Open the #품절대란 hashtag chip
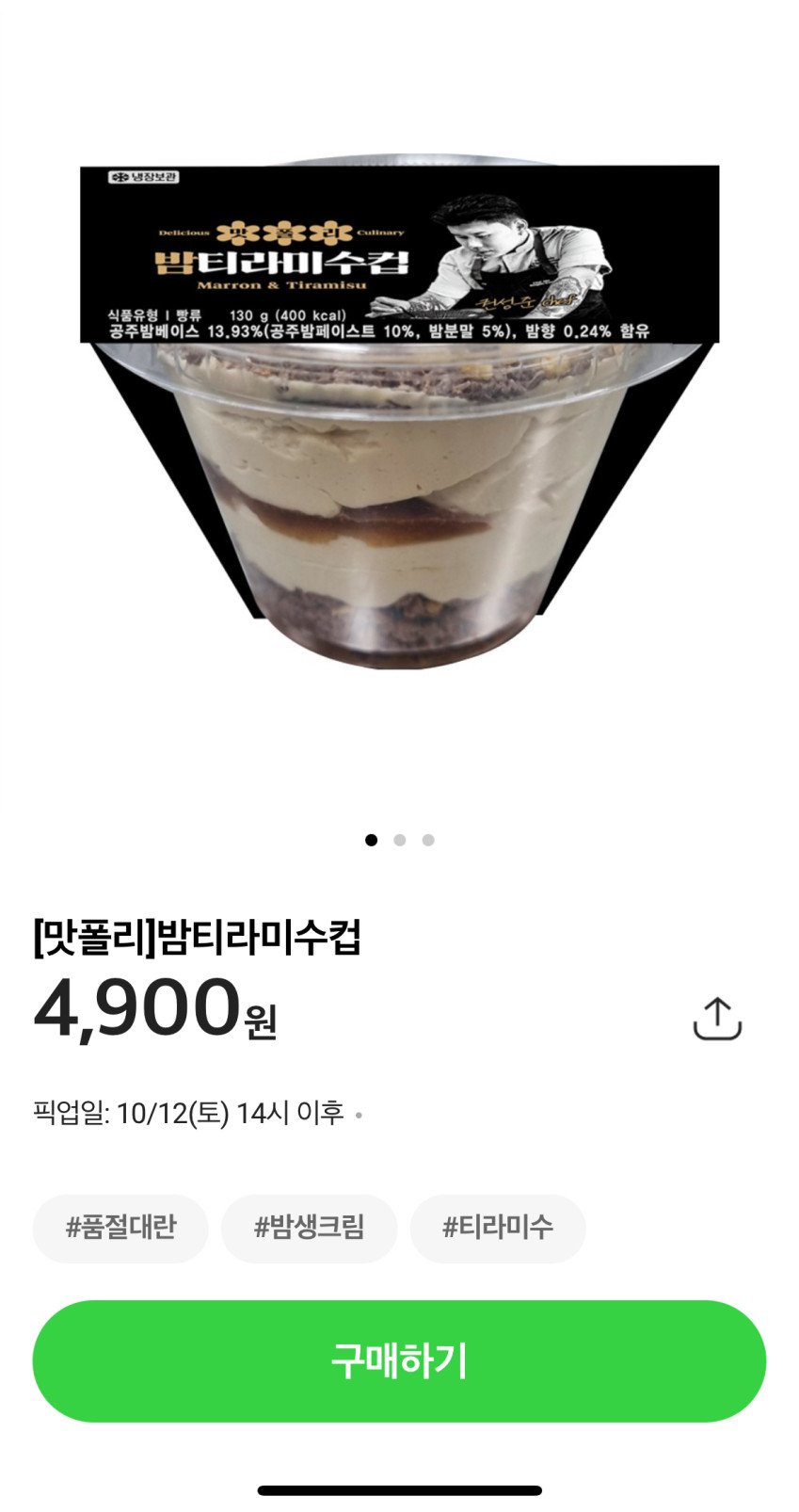This screenshot has height=1512, width=799. coord(120,1228)
